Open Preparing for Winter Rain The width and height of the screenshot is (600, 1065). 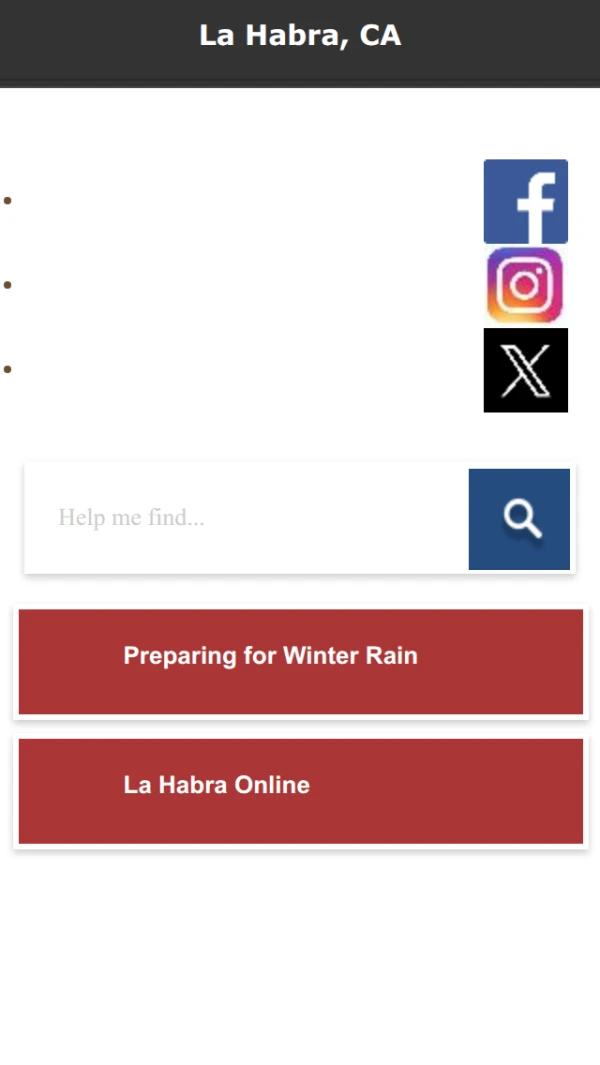[x=300, y=661]
